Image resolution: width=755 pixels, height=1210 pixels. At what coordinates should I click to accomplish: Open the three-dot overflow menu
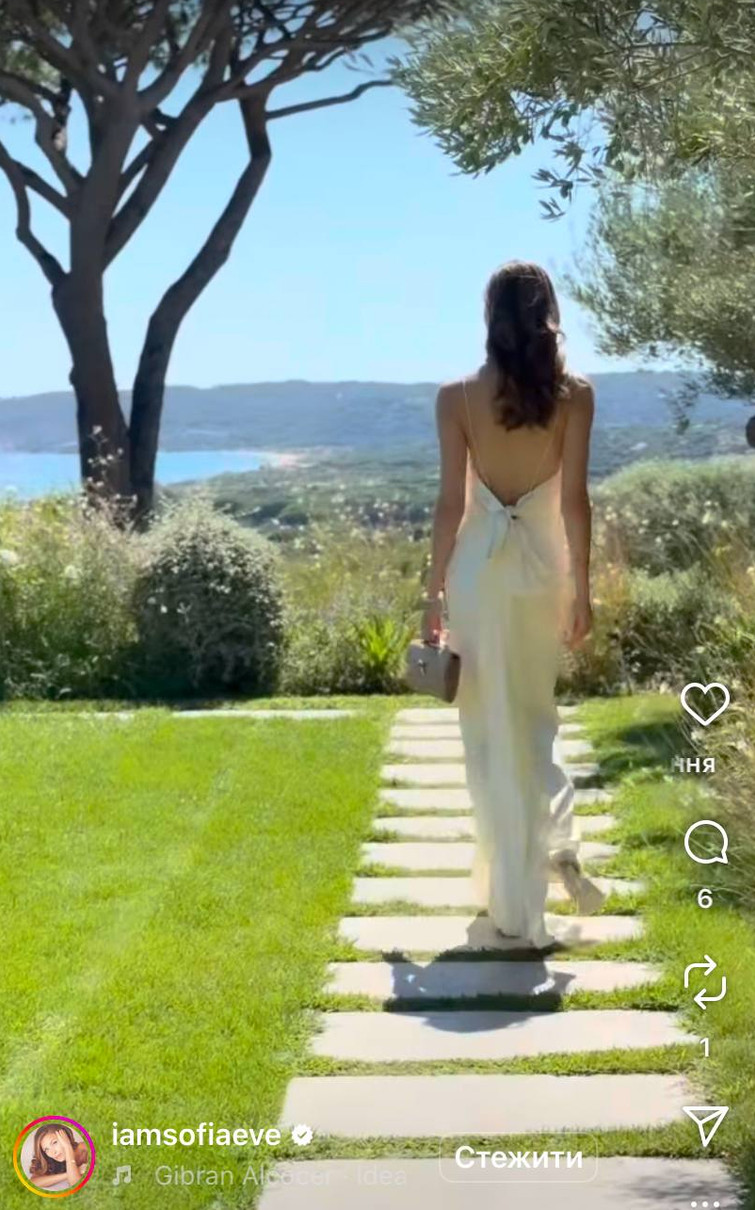tap(705, 1202)
